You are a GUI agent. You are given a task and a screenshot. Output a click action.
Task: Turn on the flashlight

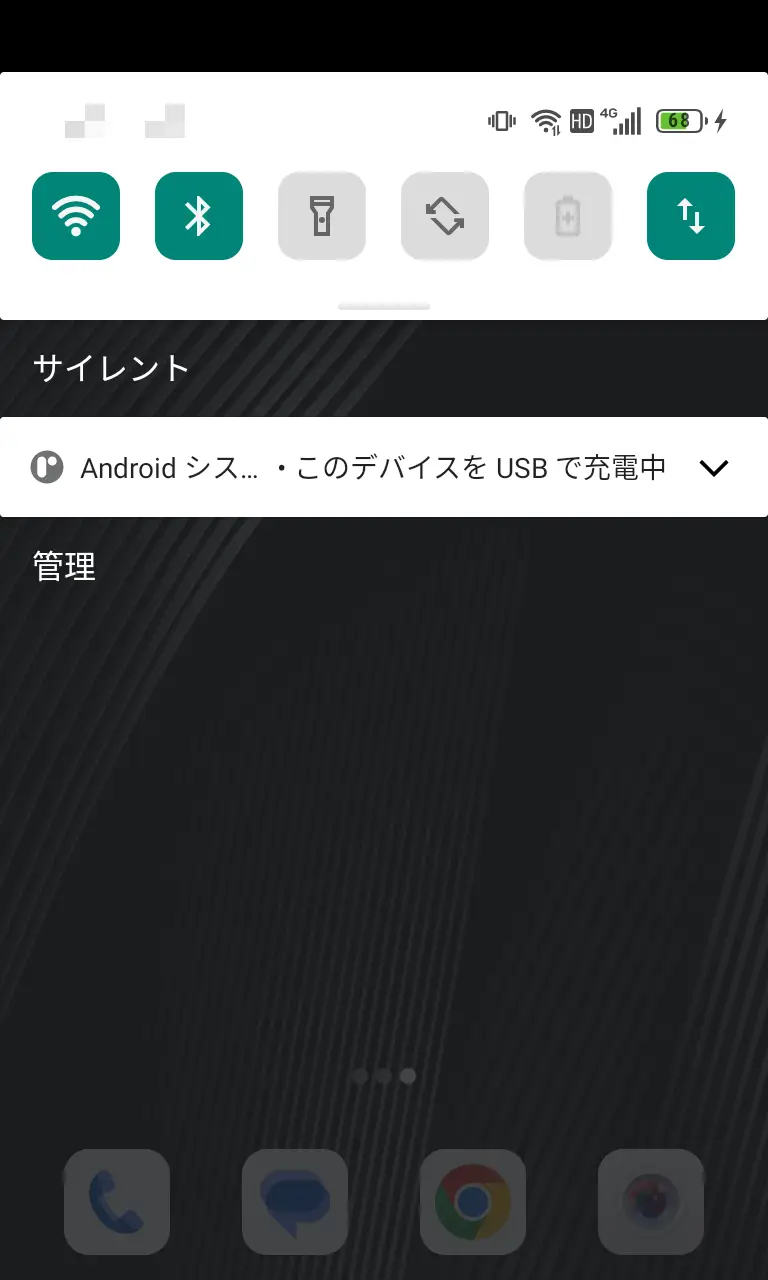pyautogui.click(x=322, y=216)
